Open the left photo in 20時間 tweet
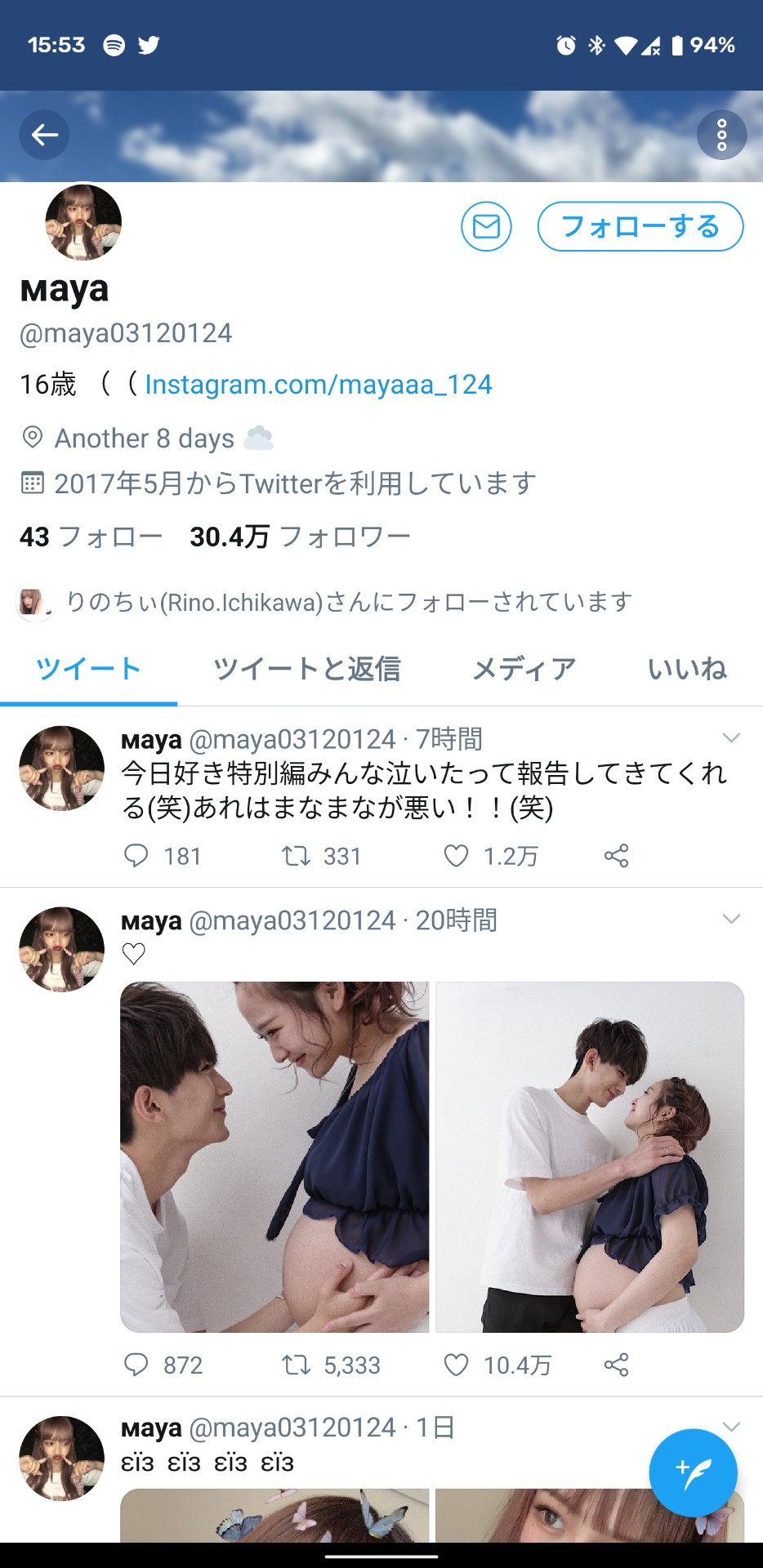 [274, 1156]
